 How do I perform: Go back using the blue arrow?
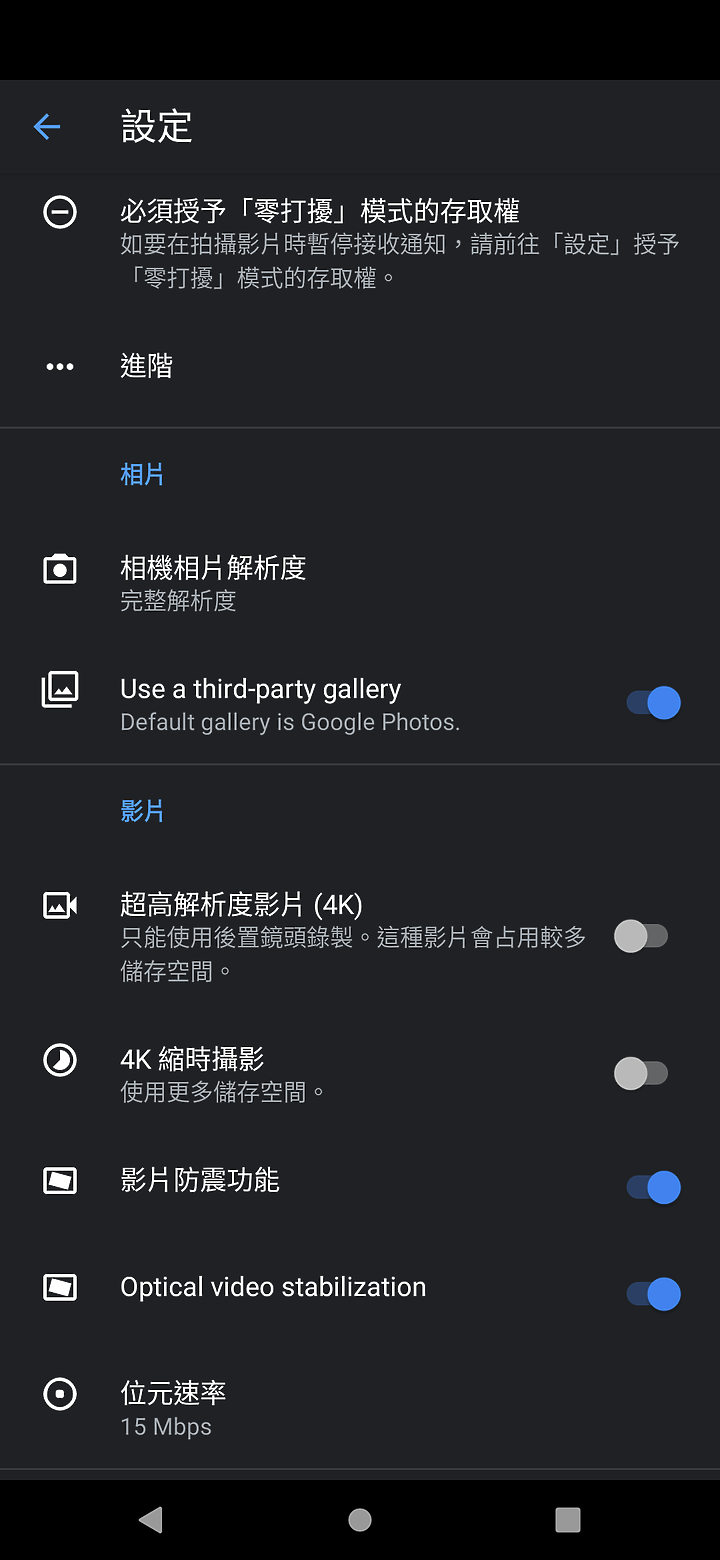click(x=47, y=127)
